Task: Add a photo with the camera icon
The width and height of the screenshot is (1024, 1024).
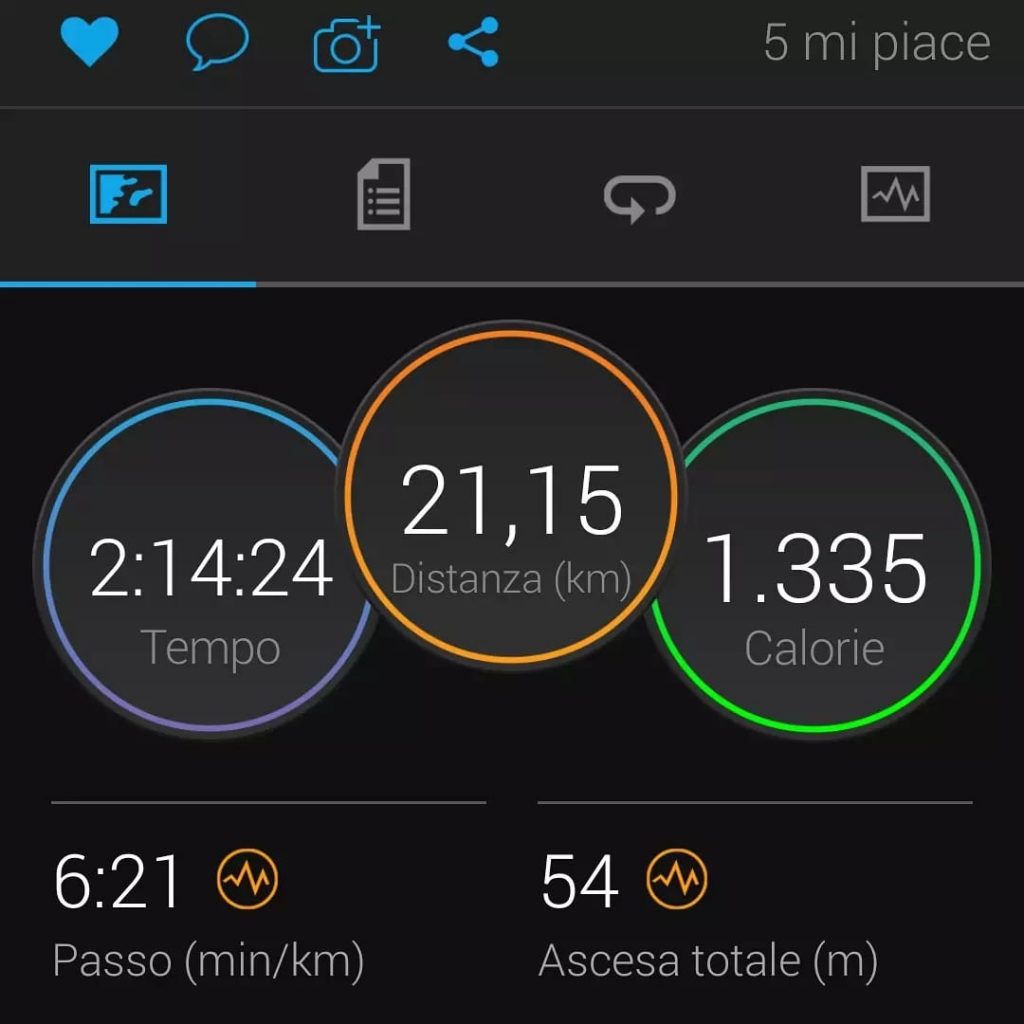Action: pos(346,45)
